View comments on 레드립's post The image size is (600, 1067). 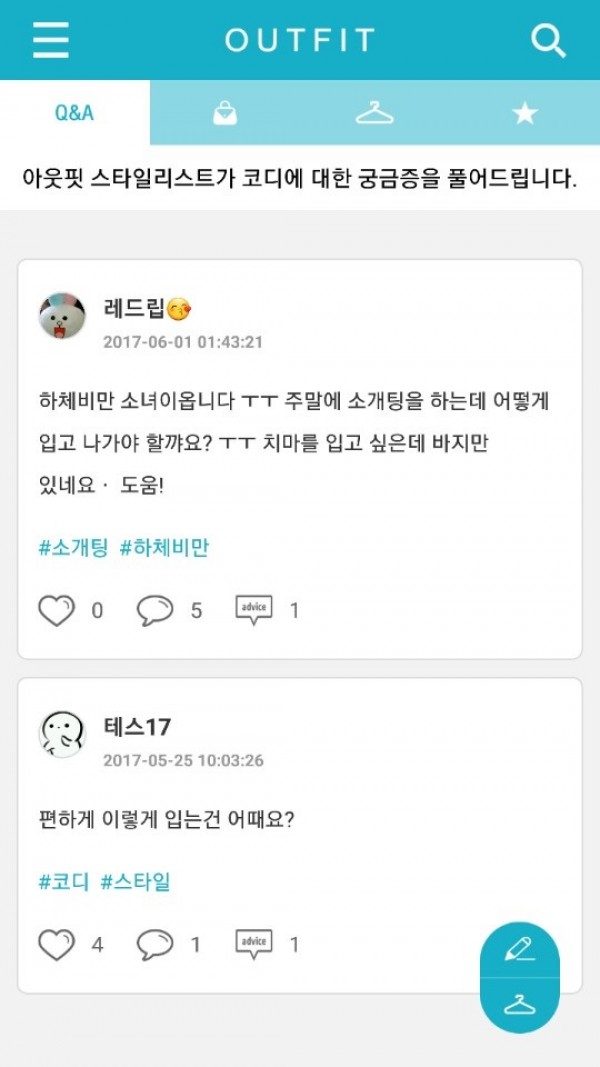point(155,610)
